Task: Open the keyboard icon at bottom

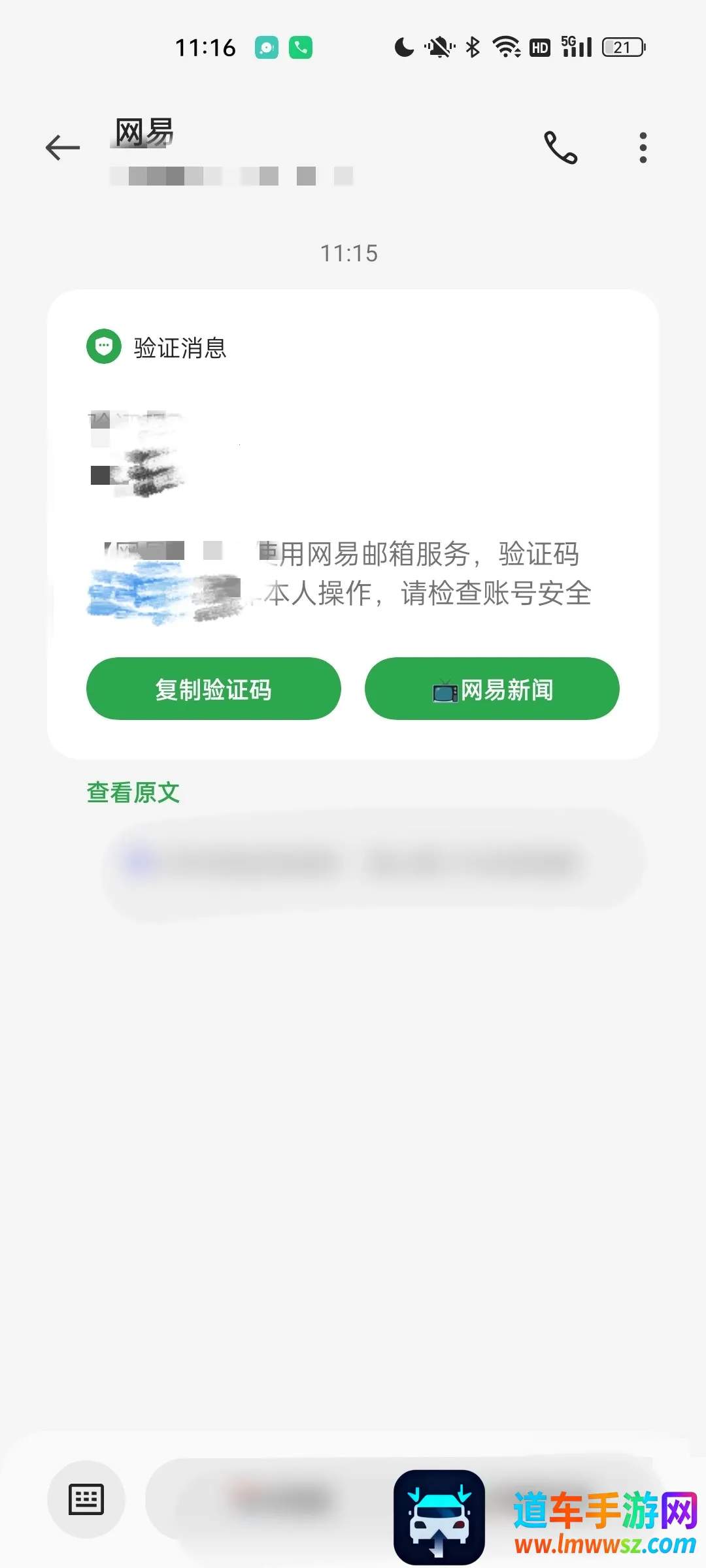Action: point(86,1499)
